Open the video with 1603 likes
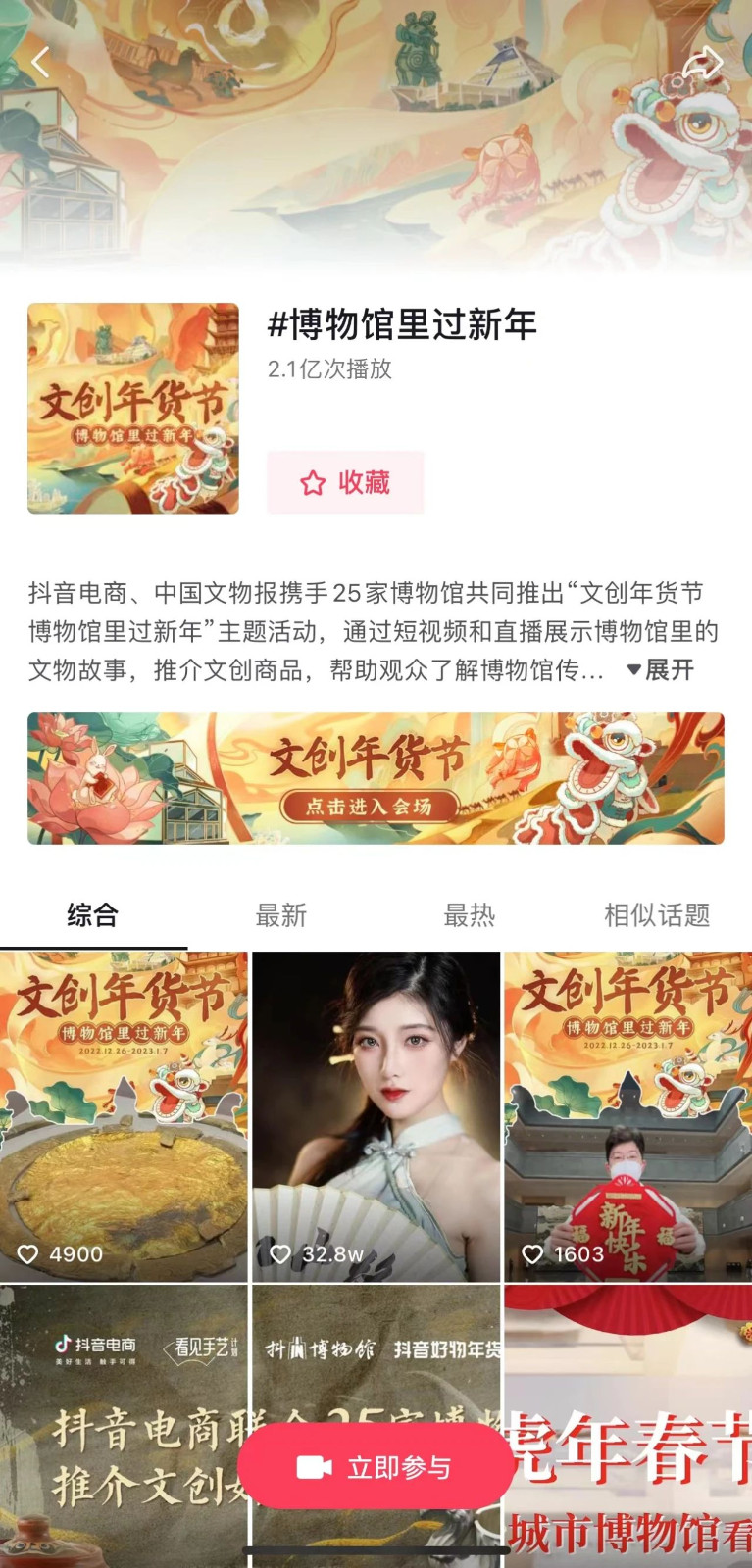This screenshot has width=752, height=1568. click(x=627, y=1117)
